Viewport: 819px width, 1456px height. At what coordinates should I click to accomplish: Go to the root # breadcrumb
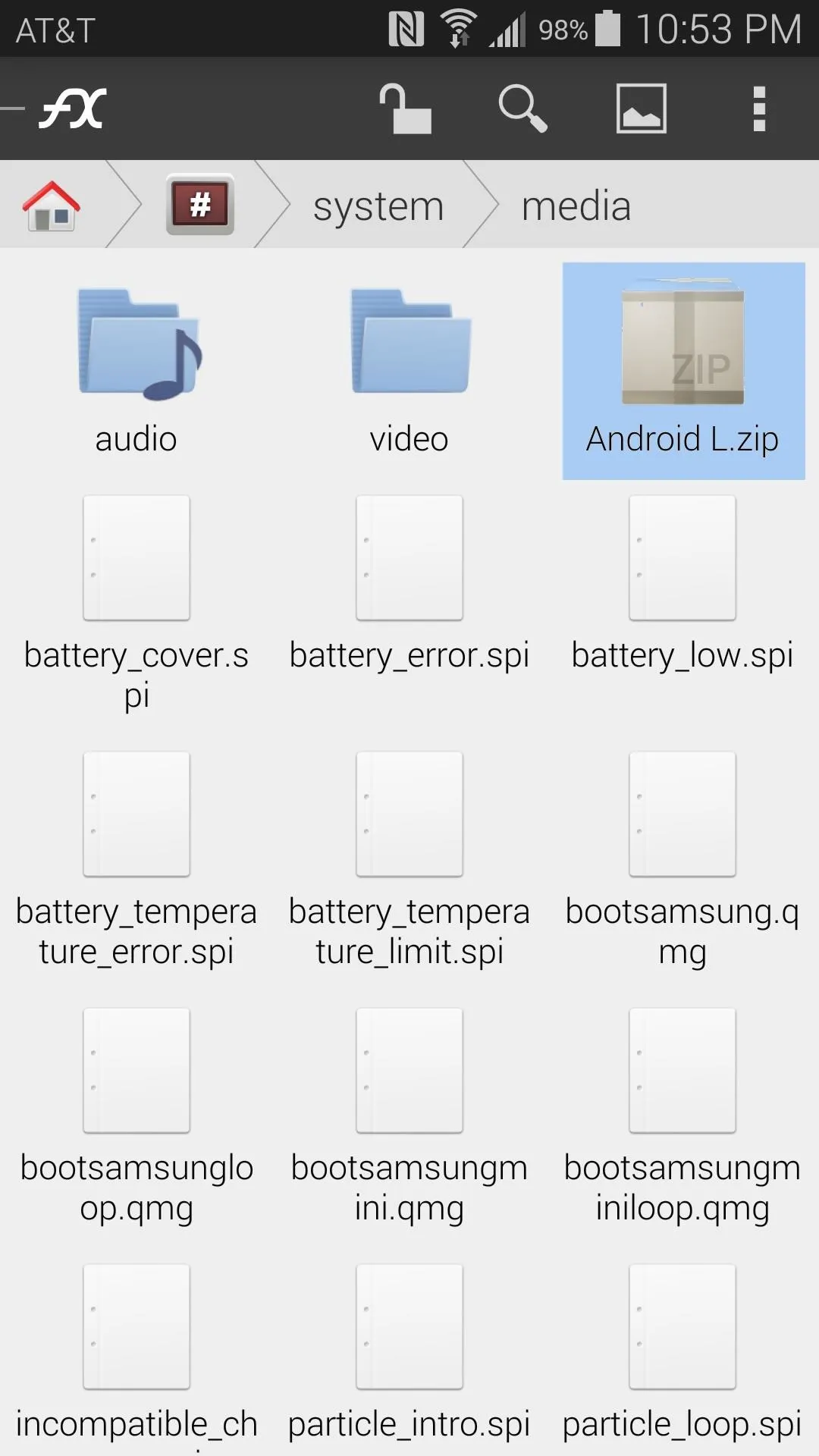200,205
